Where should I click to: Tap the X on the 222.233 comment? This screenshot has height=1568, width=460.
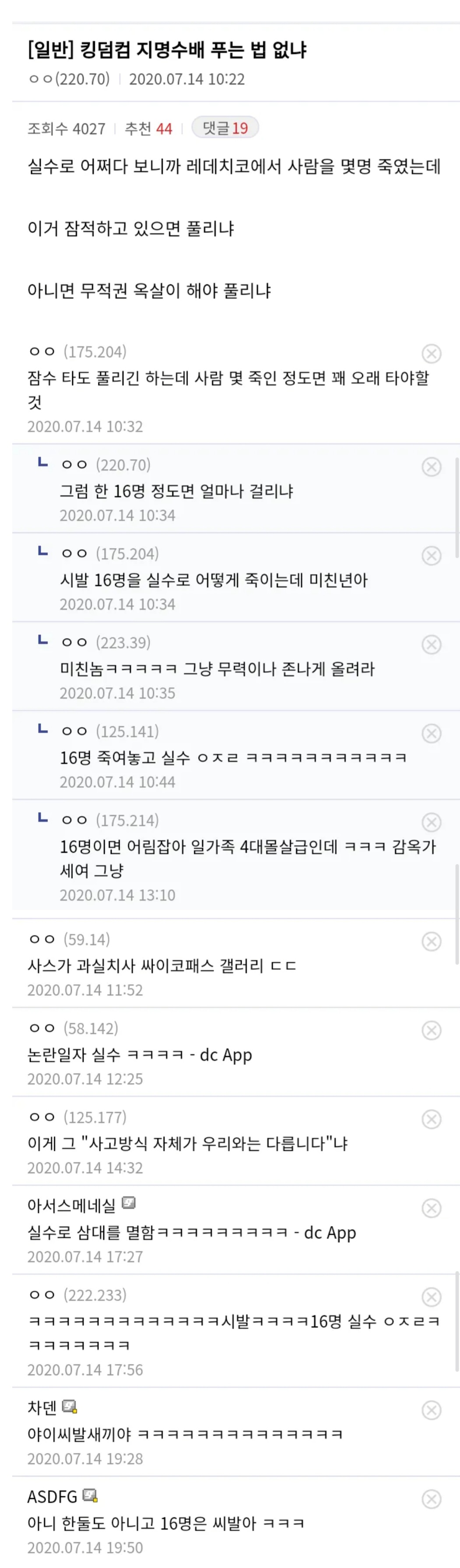coord(432,1297)
